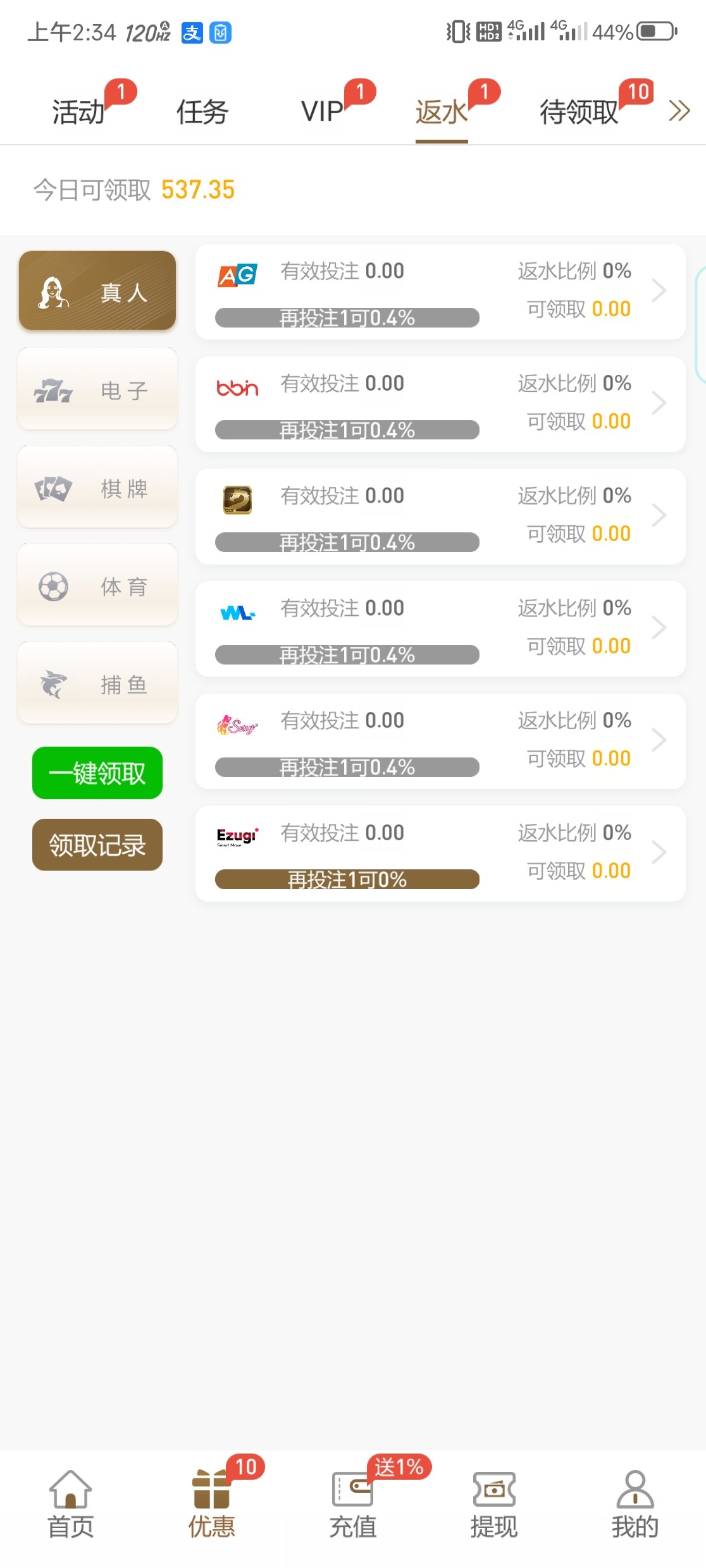Go to the VIP tab
Image resolution: width=706 pixels, height=1568 pixels.
323,112
